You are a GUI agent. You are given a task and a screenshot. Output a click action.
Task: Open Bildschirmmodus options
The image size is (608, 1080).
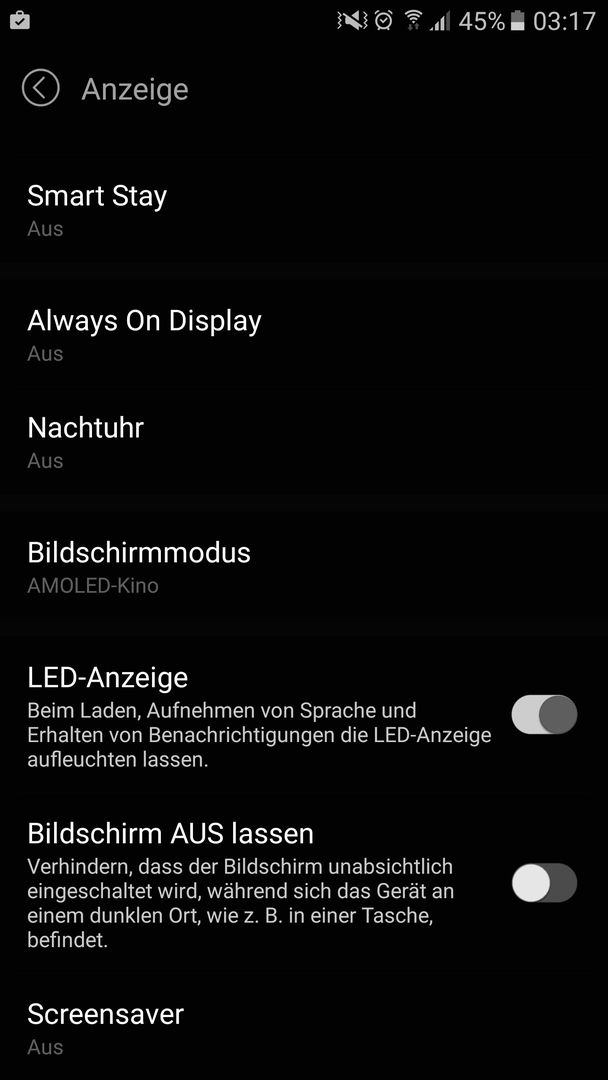[304, 566]
